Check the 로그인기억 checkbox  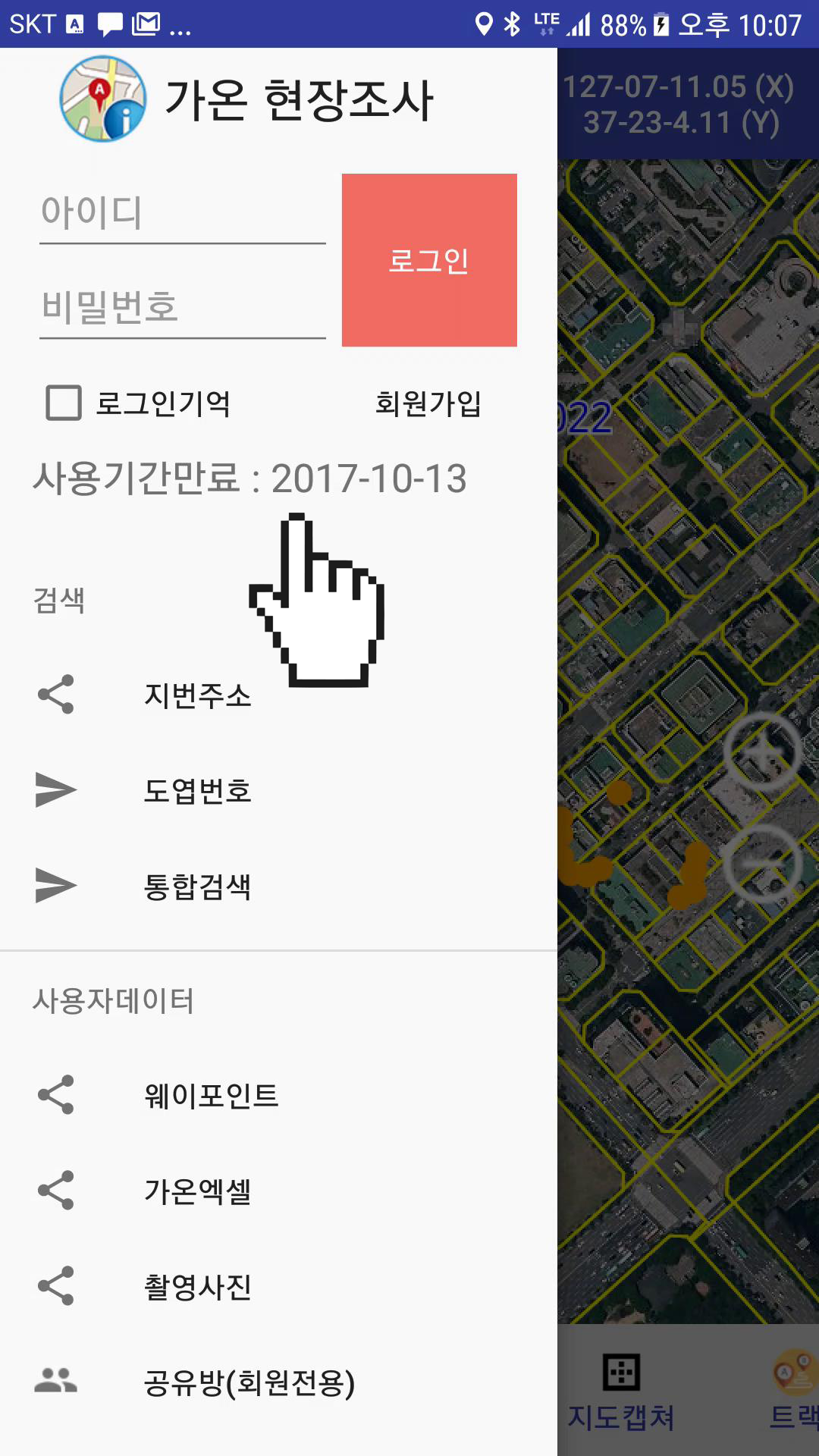[64, 403]
